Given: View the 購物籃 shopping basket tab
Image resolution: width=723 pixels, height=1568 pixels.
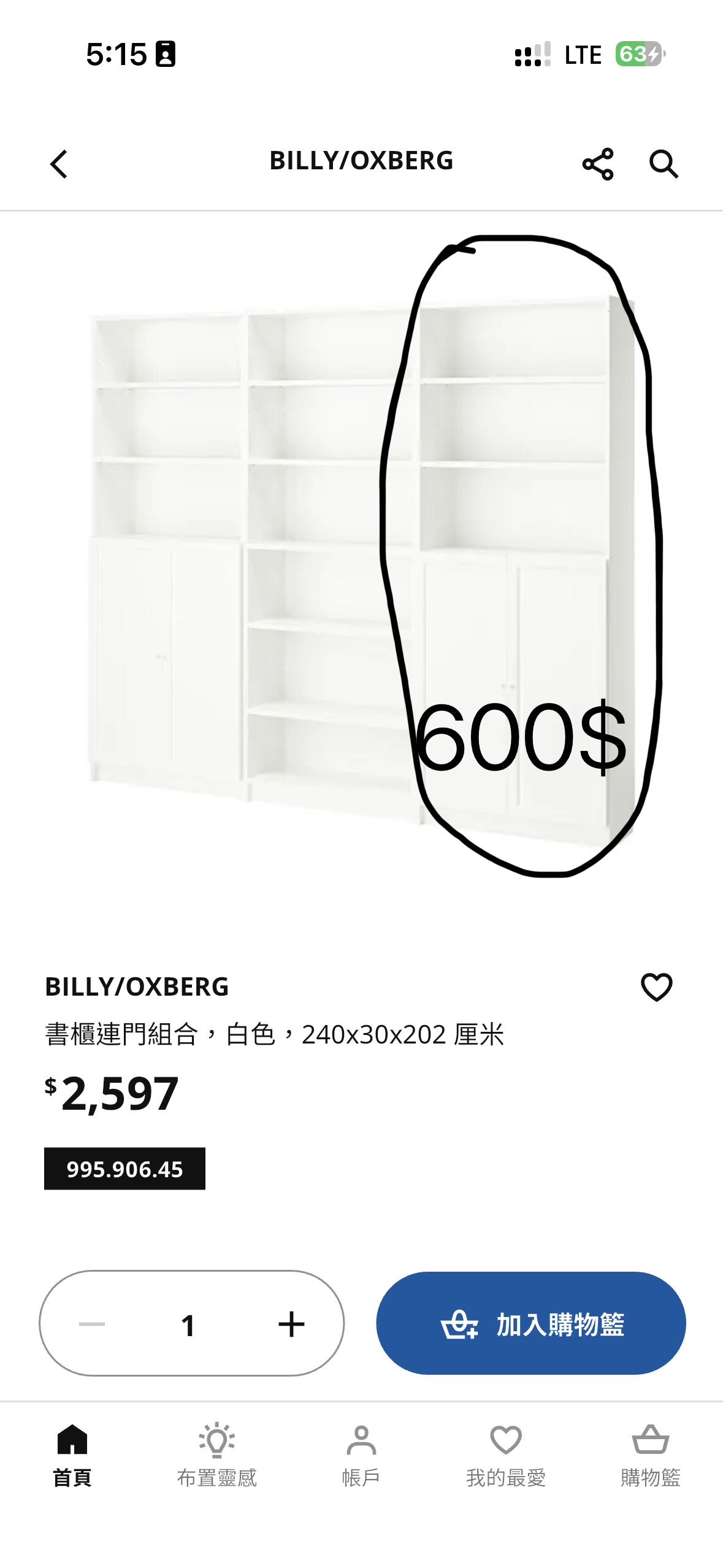Looking at the screenshot, I should tap(650, 1455).
